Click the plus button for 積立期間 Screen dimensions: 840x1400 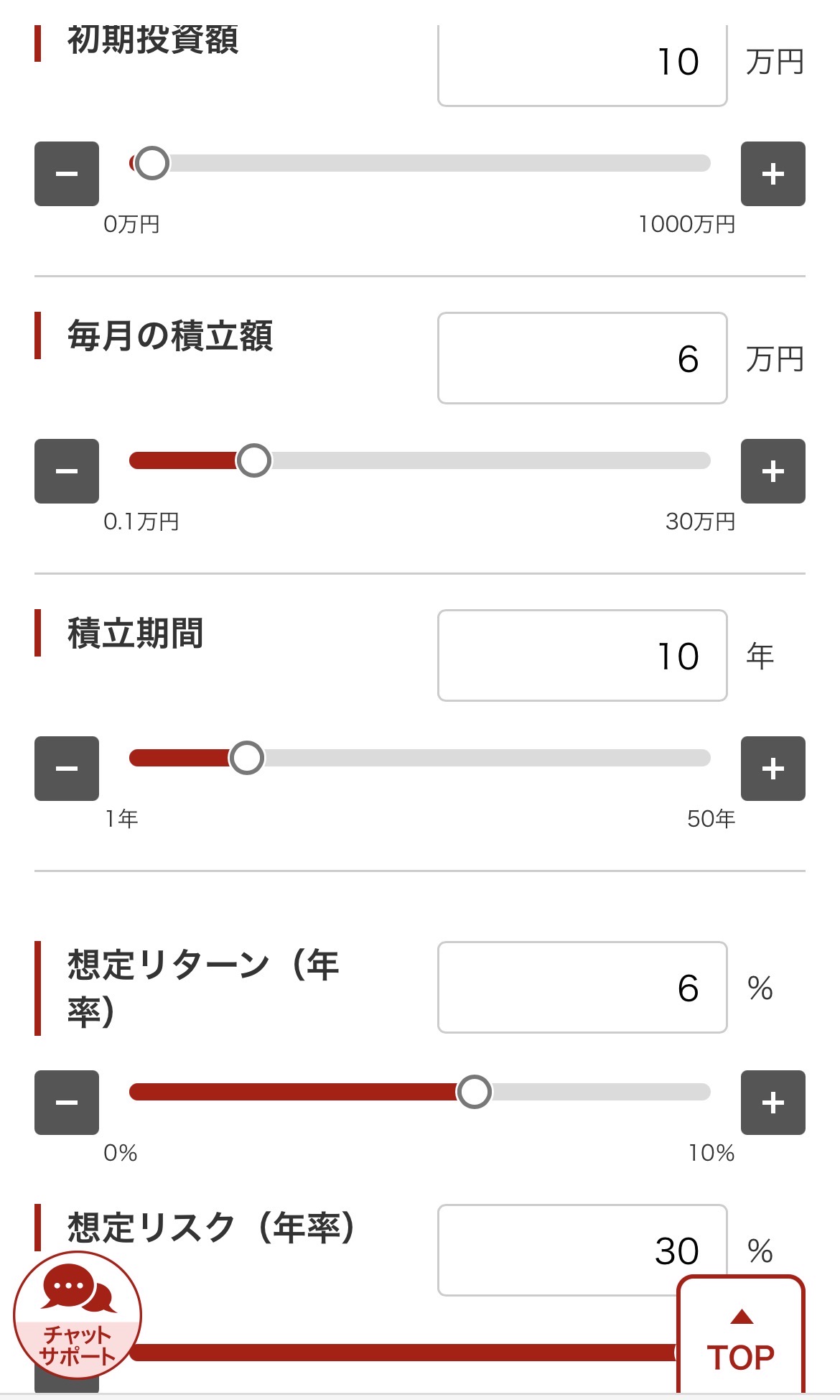coord(773,768)
